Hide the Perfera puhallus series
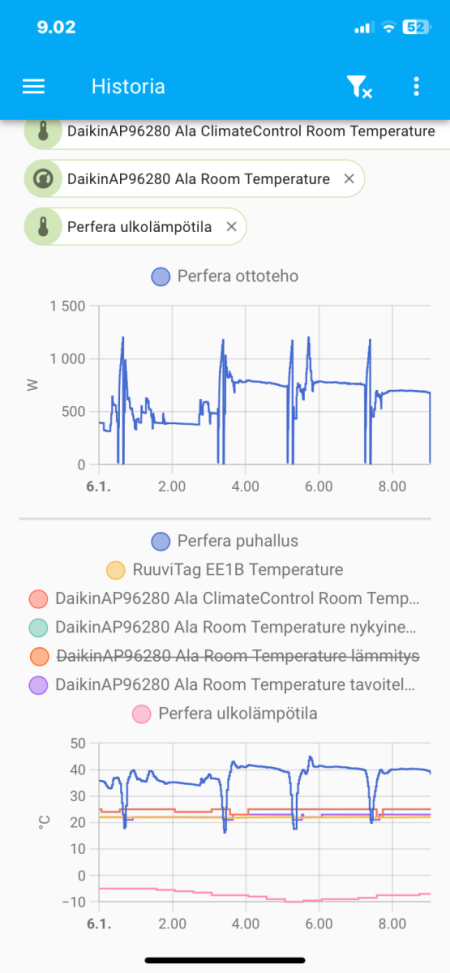450x973 pixels. 225,541
